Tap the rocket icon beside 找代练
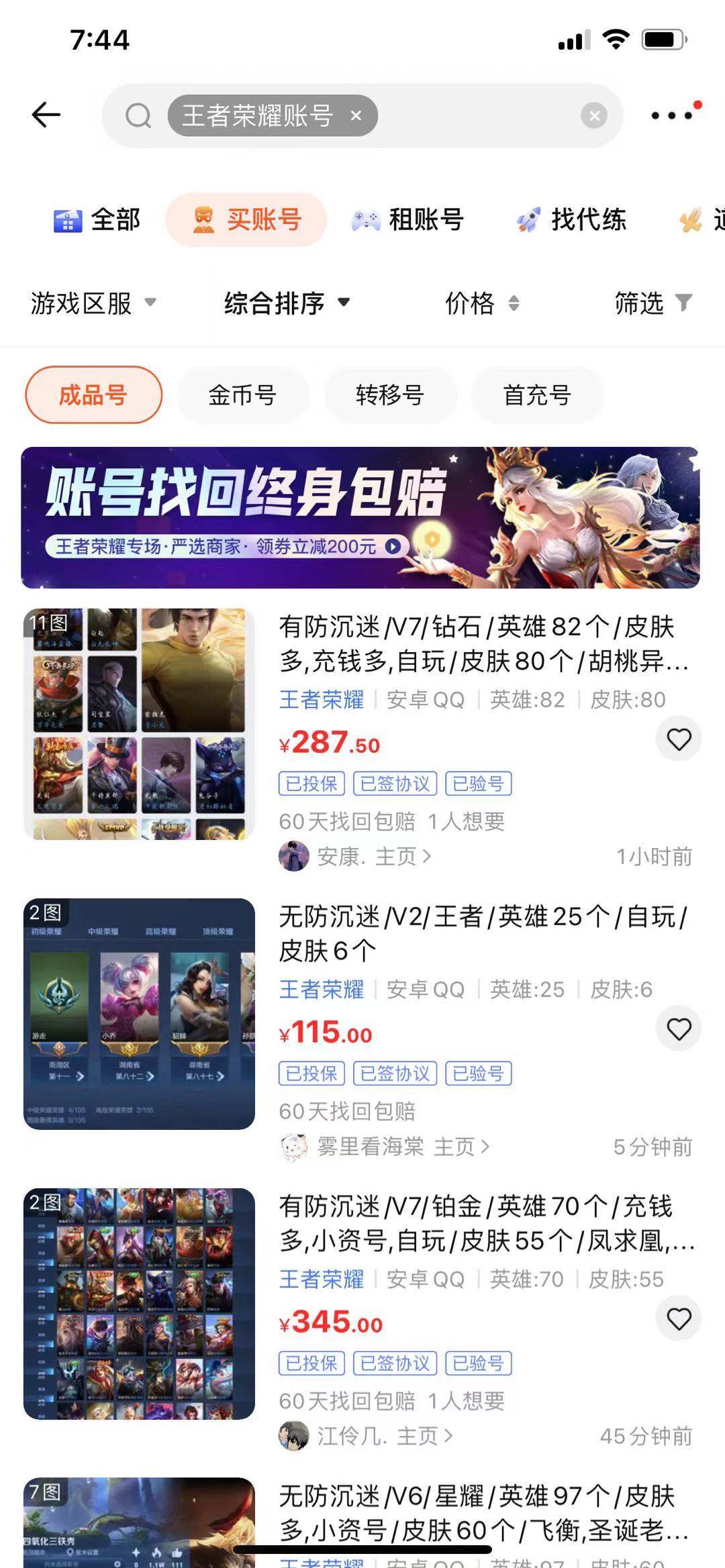Viewport: 725px width, 1568px height. (x=530, y=219)
